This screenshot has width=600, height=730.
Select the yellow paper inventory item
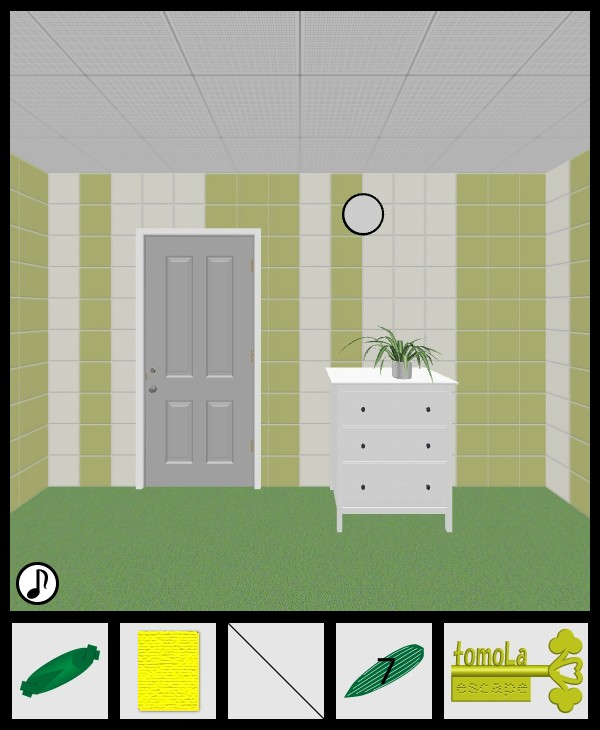(x=168, y=671)
